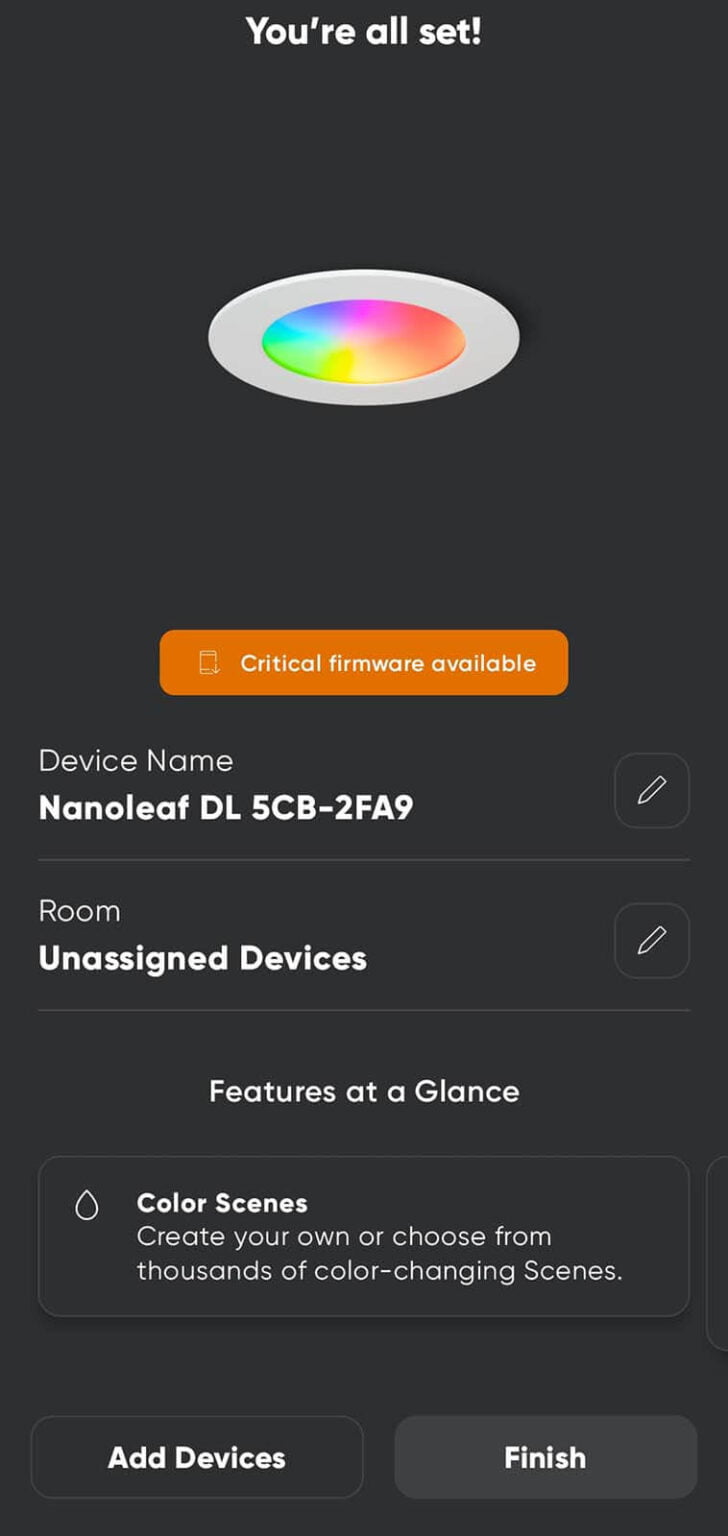Tap the edit icon to rename Nanoleaf DL 5CB-2FA9
Screen dimensions: 728x1536
coord(651,791)
